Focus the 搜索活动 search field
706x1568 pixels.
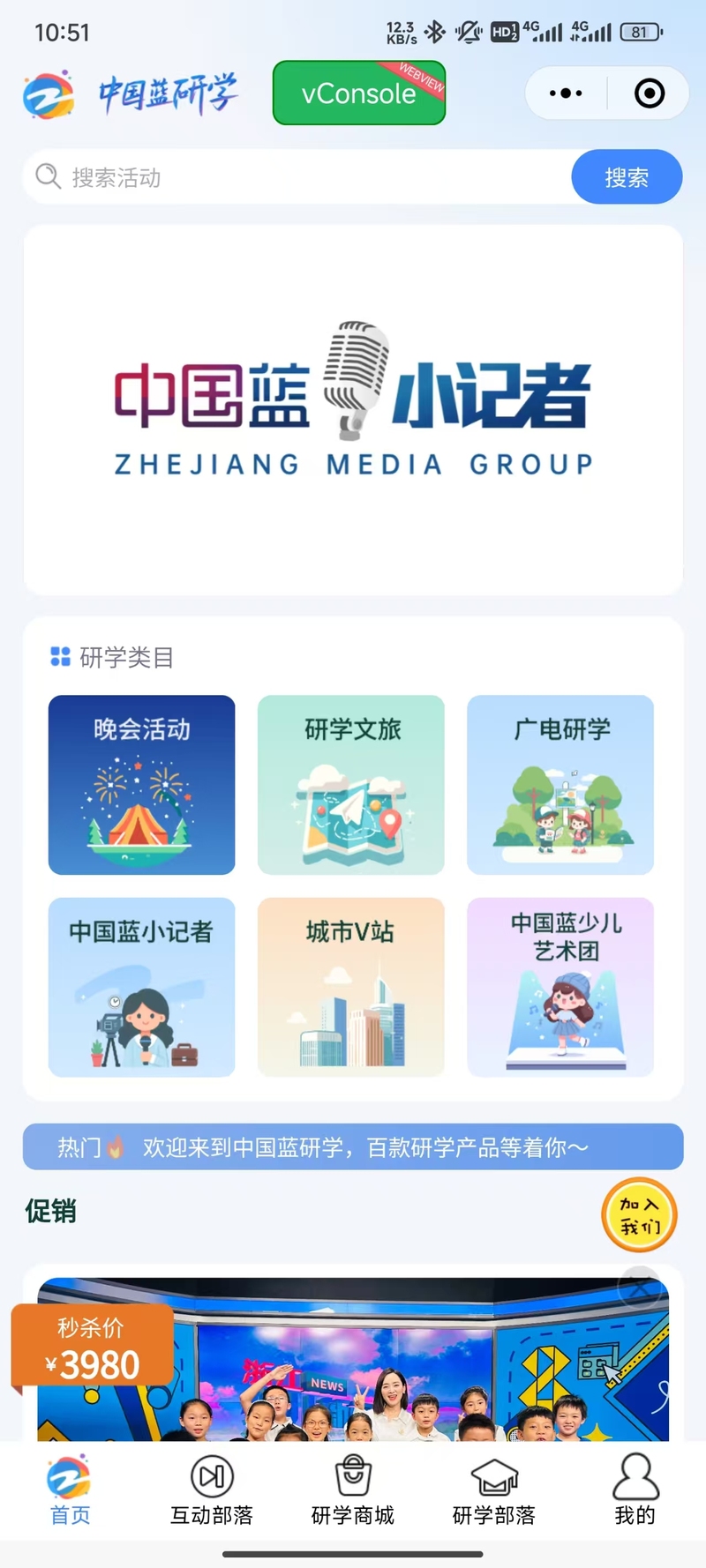click(297, 177)
